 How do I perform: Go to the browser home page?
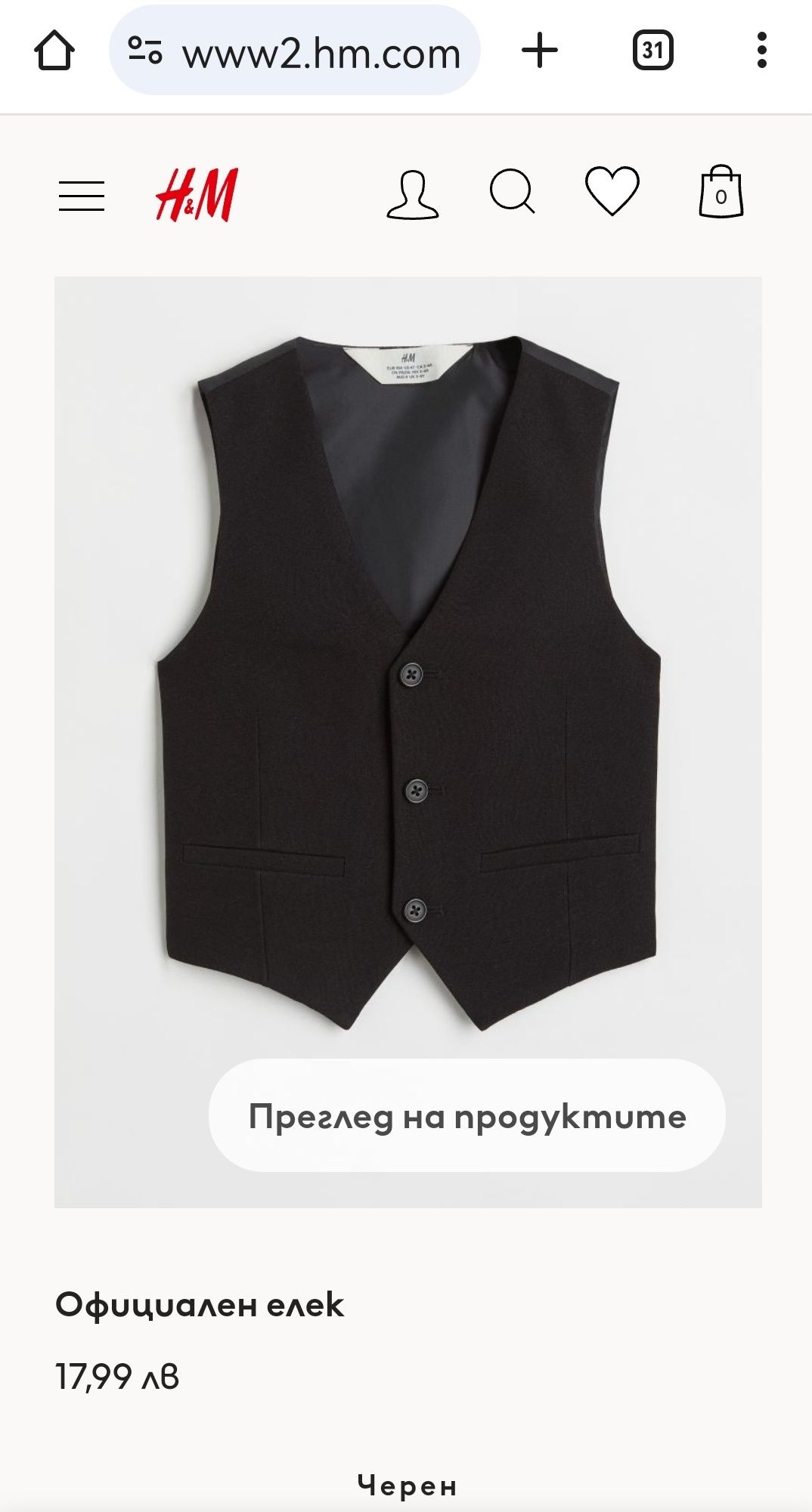(x=54, y=51)
